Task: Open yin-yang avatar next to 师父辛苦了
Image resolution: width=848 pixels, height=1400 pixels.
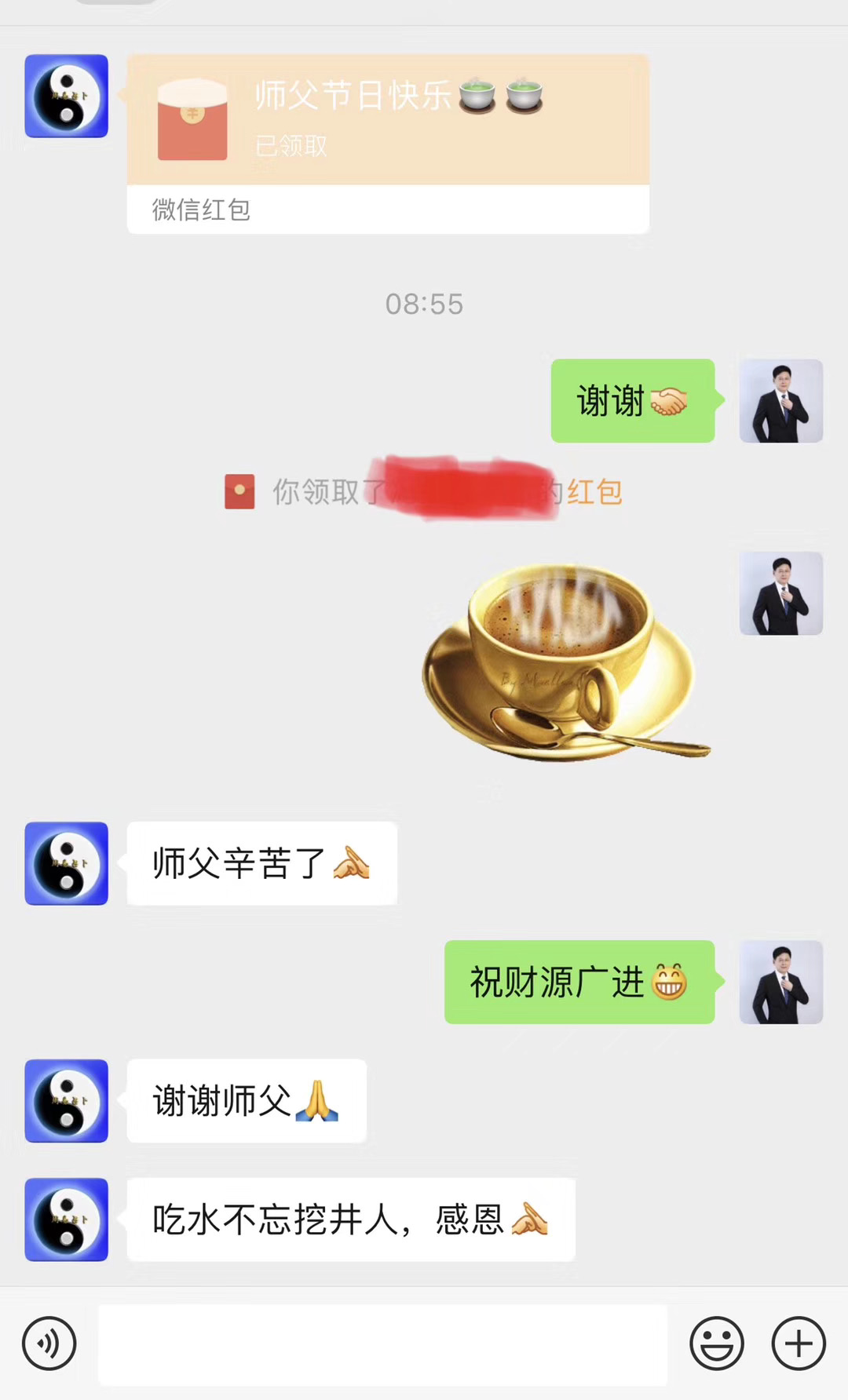Action: (67, 863)
